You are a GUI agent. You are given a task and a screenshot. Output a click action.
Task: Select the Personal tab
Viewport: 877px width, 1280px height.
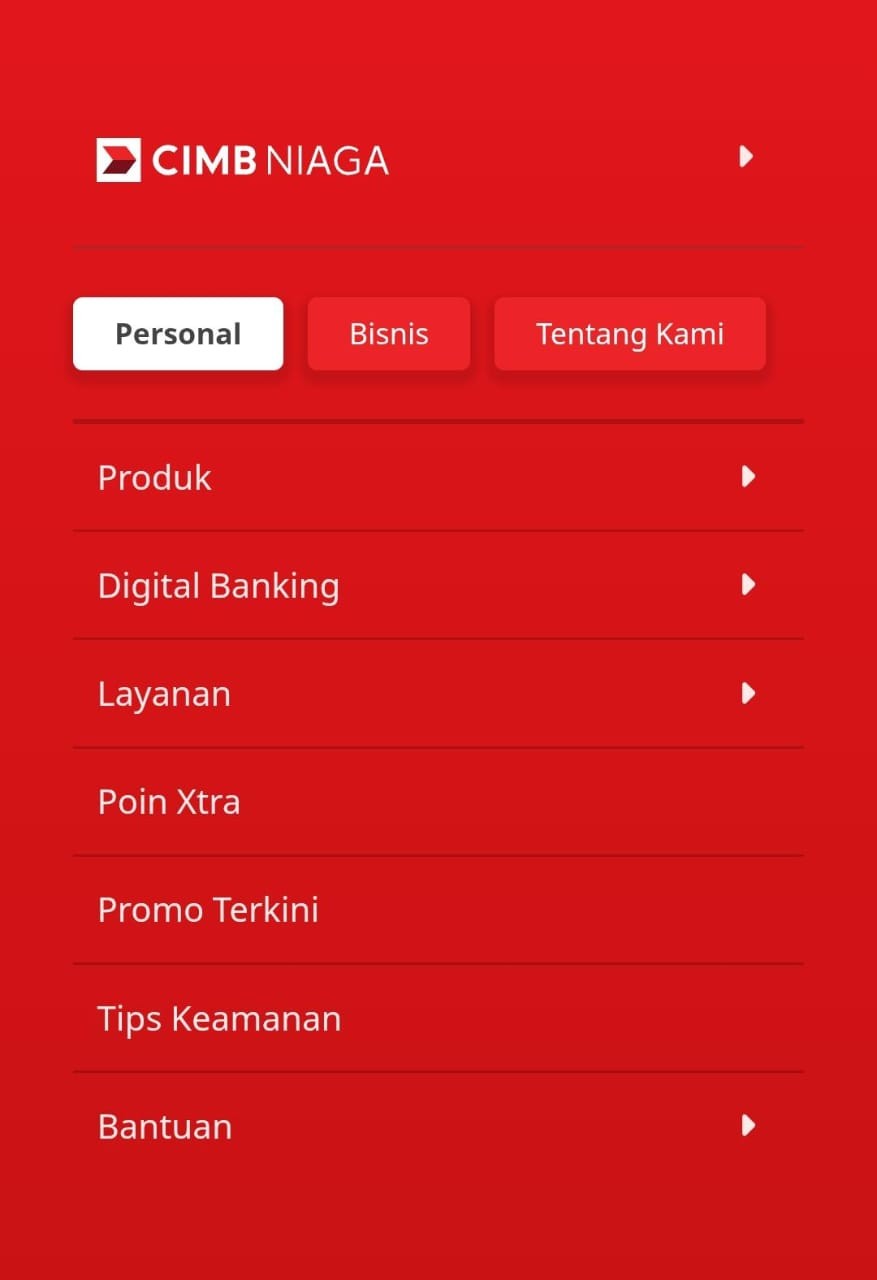[x=178, y=334]
